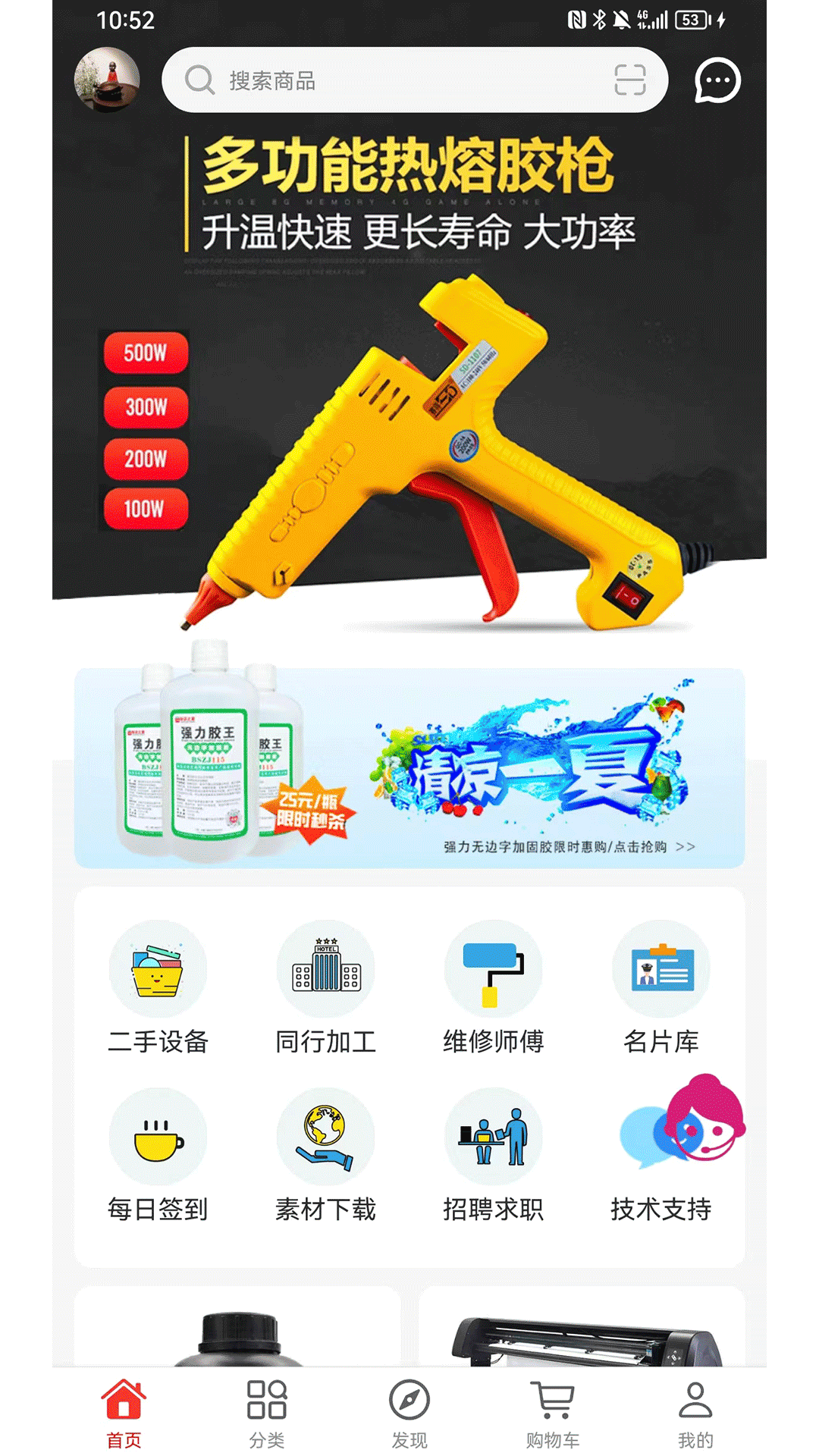
Task: Tap the 搜索商品 search box
Action: coord(394,80)
